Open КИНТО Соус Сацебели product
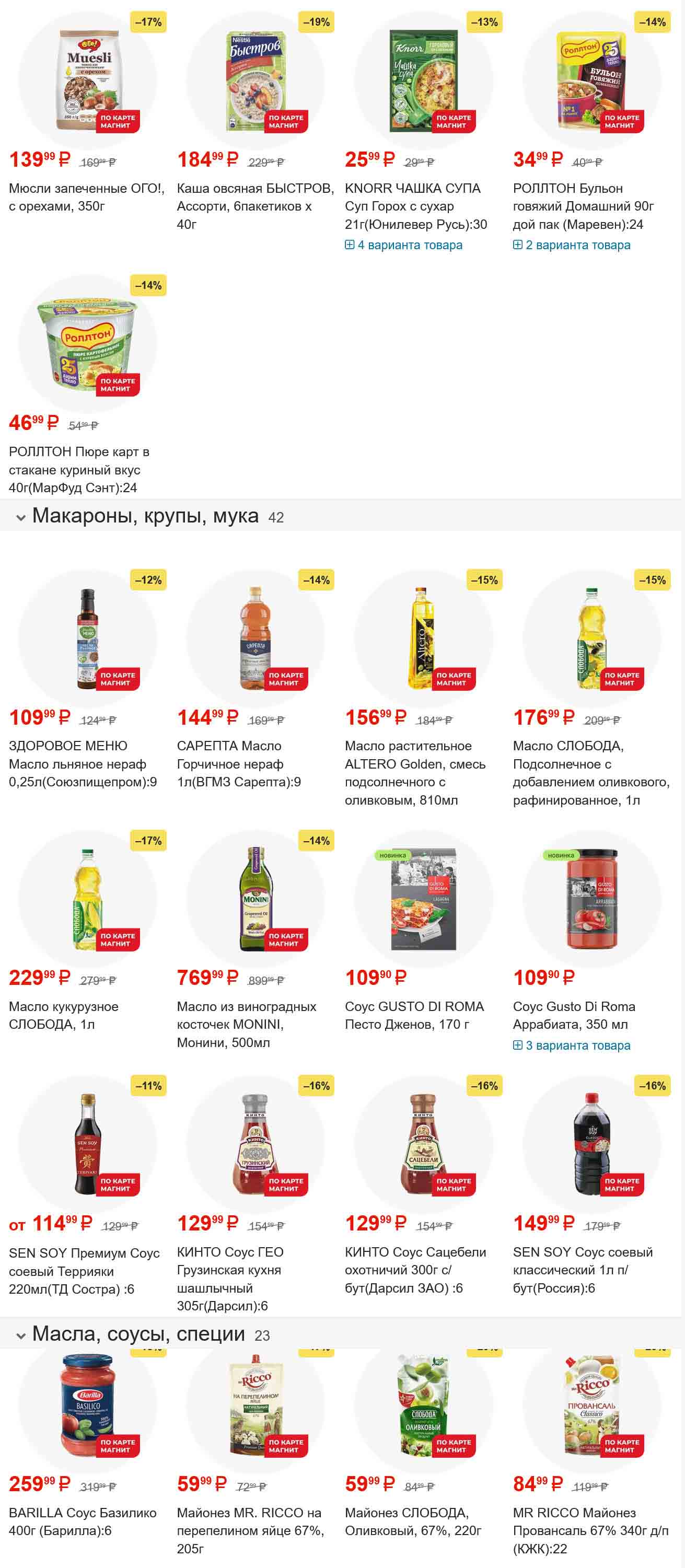Screen dimensions: 685x1568 click(415, 1270)
